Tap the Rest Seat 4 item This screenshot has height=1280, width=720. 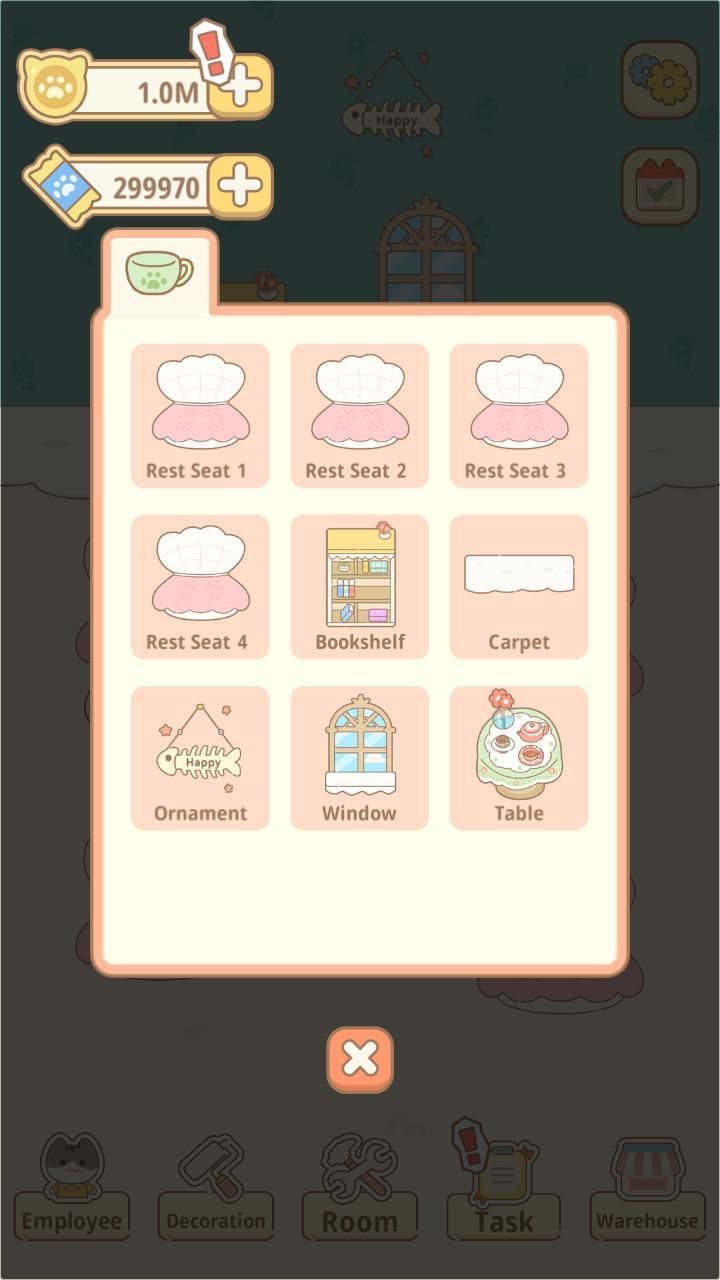(200, 587)
